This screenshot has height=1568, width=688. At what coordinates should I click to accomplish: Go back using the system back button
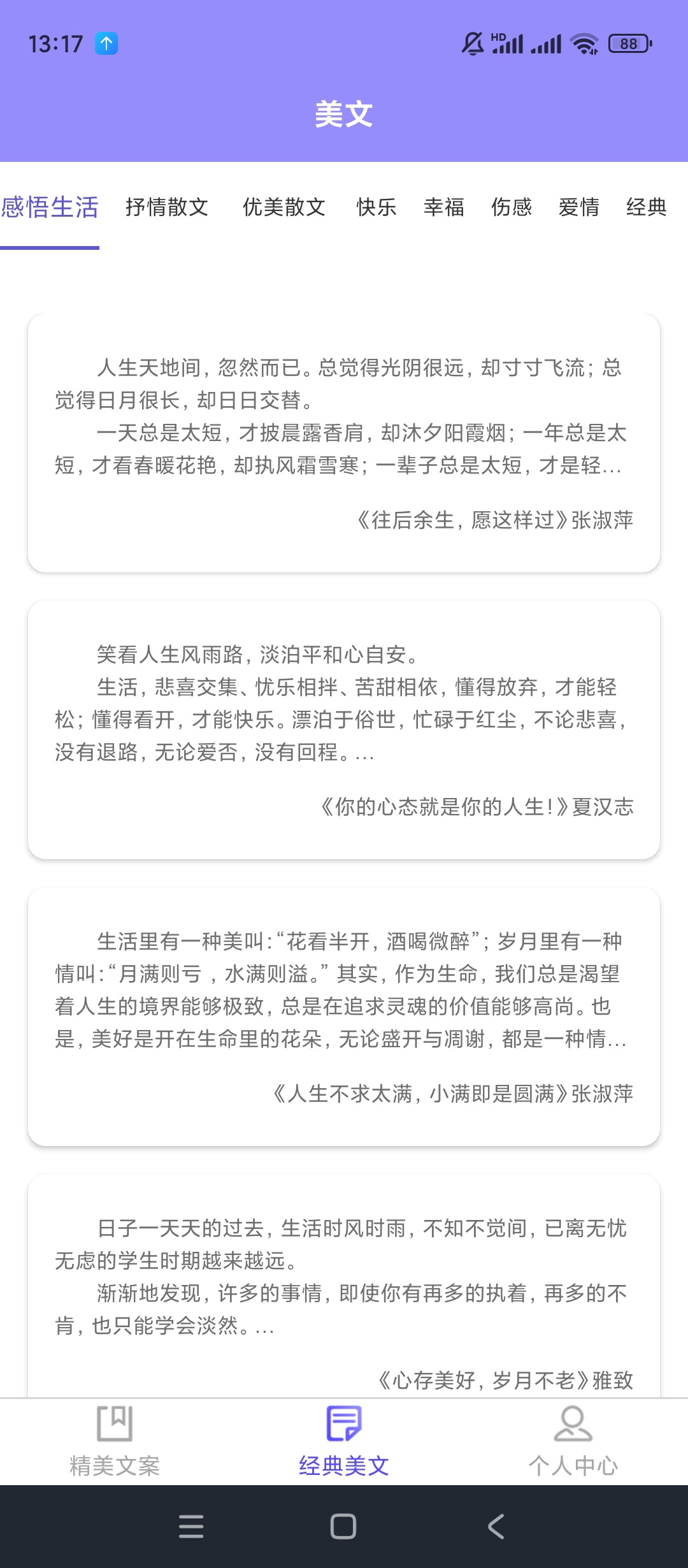[x=496, y=1527]
